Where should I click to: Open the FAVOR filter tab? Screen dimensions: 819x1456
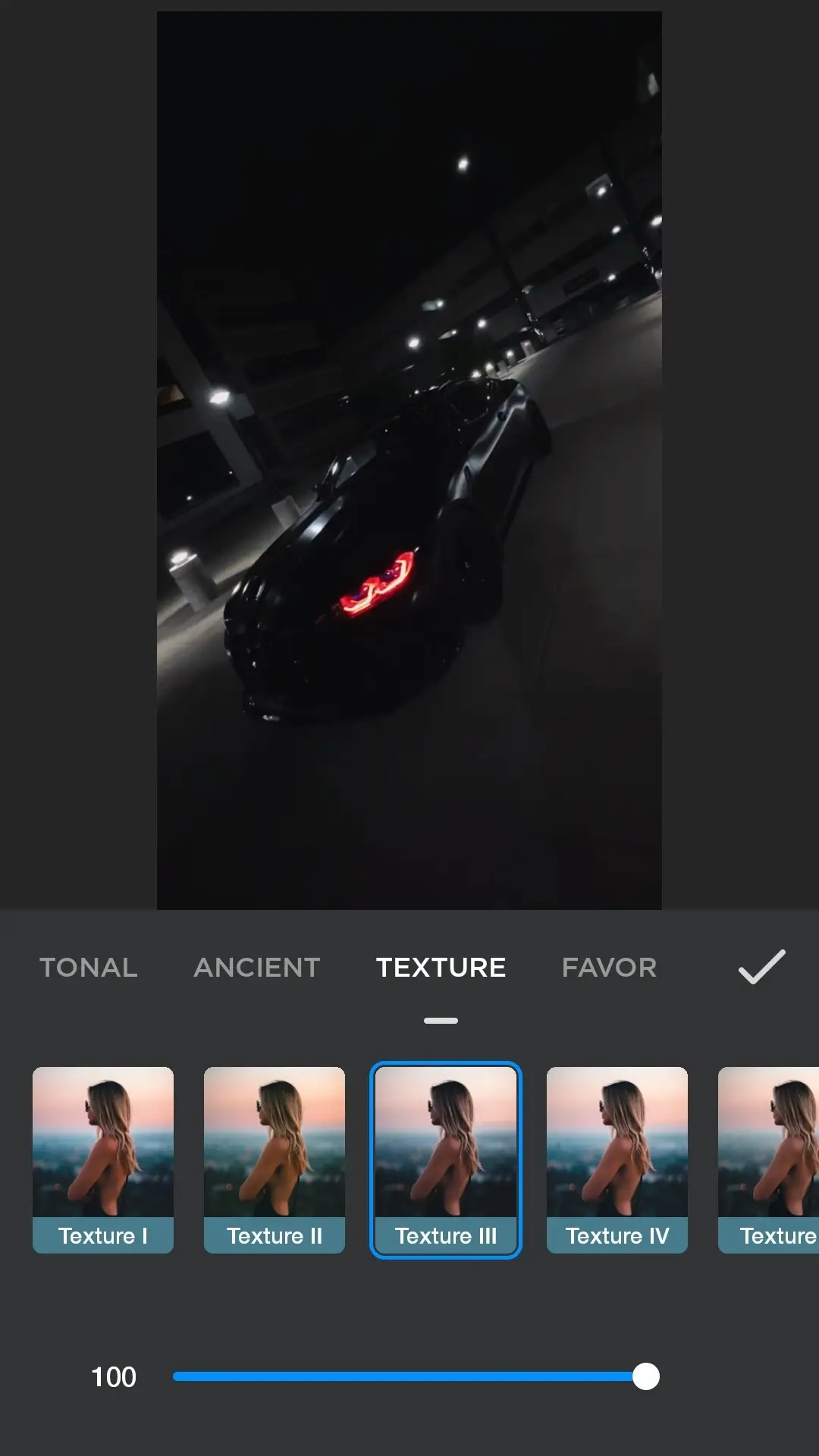609,968
